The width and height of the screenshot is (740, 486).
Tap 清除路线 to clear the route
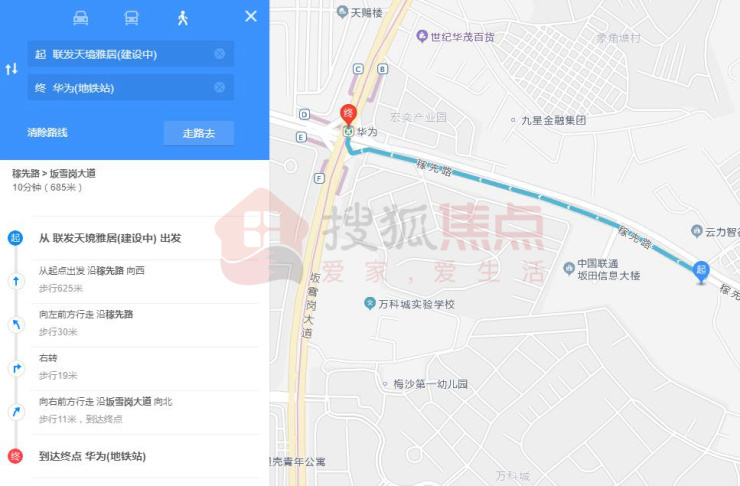click(48, 133)
